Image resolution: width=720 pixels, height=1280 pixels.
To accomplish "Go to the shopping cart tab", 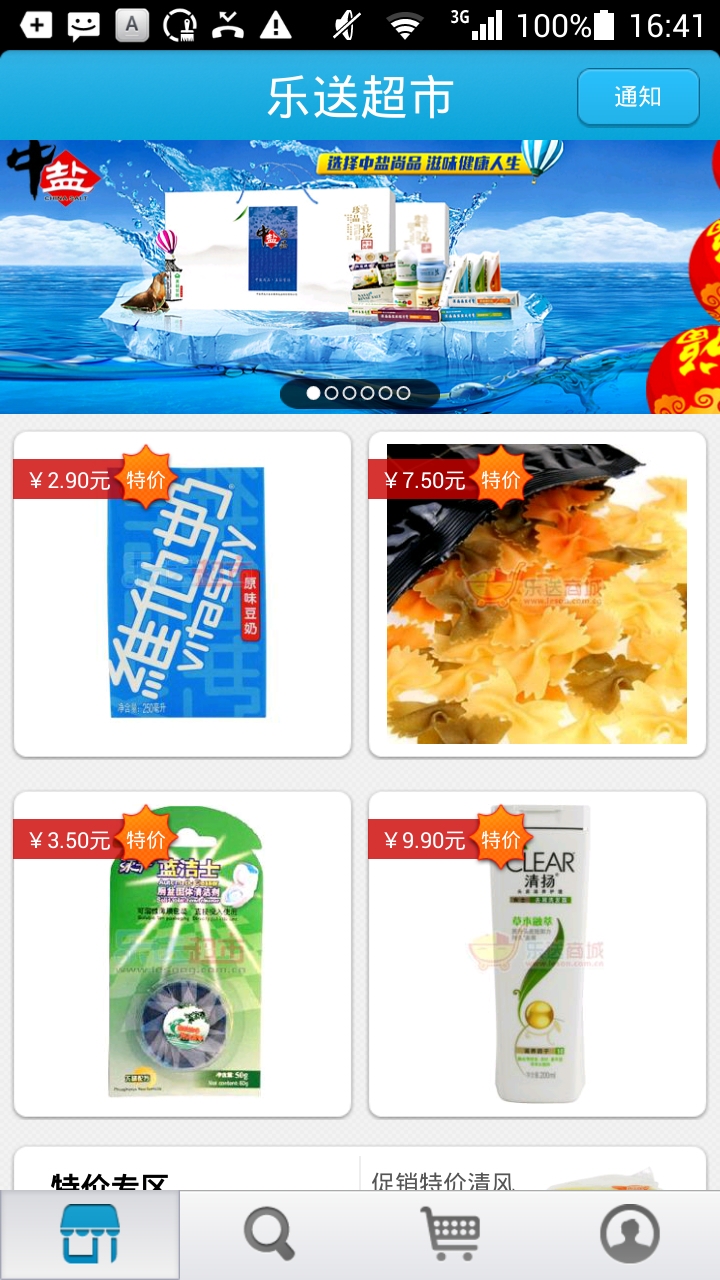I will 450,1235.
